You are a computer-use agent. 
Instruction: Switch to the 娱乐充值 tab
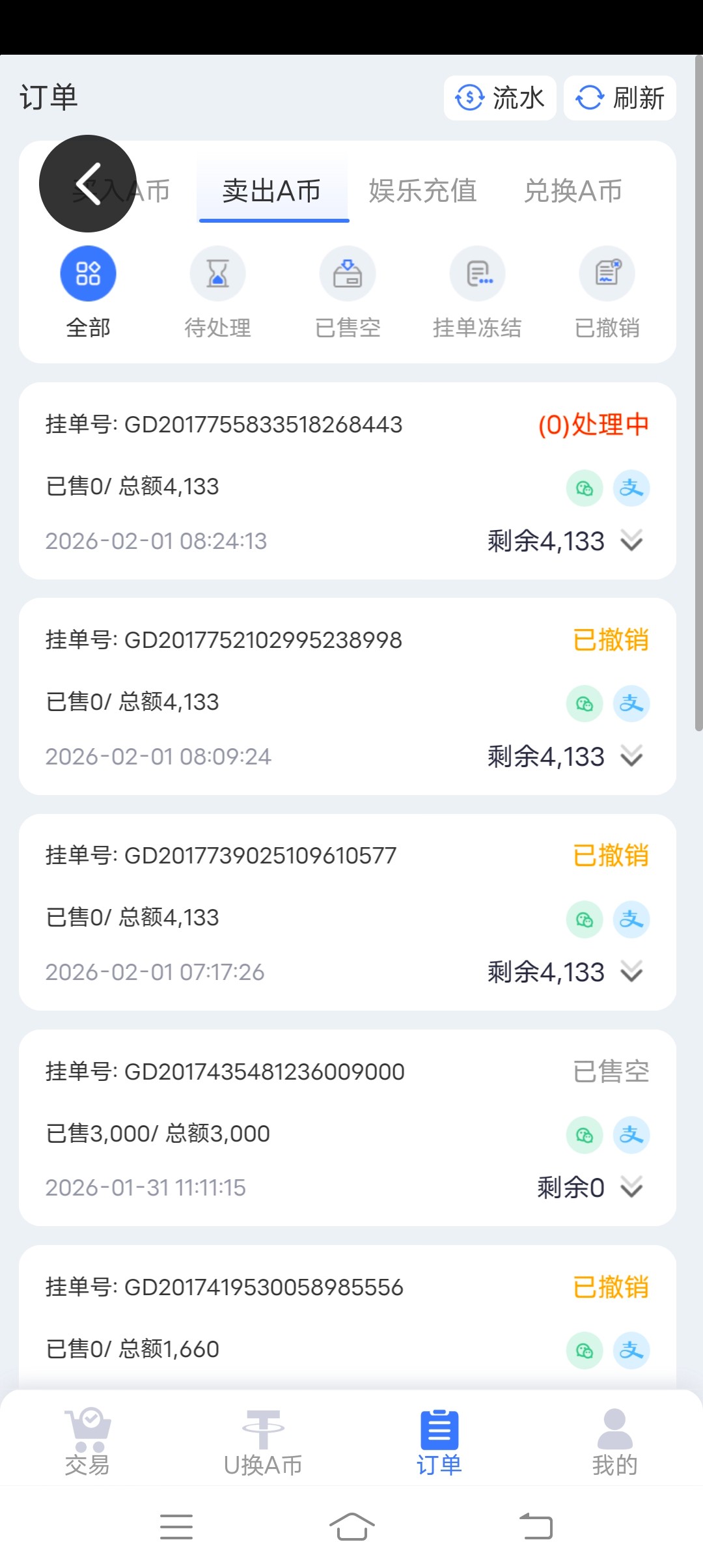pos(422,191)
